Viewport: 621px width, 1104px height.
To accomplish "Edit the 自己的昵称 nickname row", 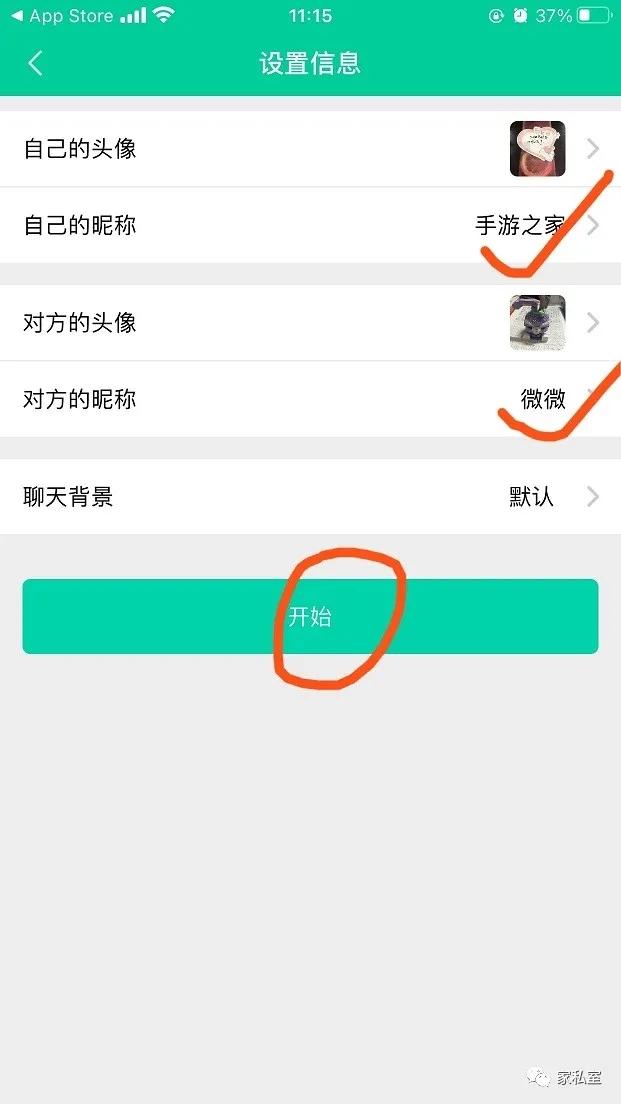I will 310,225.
